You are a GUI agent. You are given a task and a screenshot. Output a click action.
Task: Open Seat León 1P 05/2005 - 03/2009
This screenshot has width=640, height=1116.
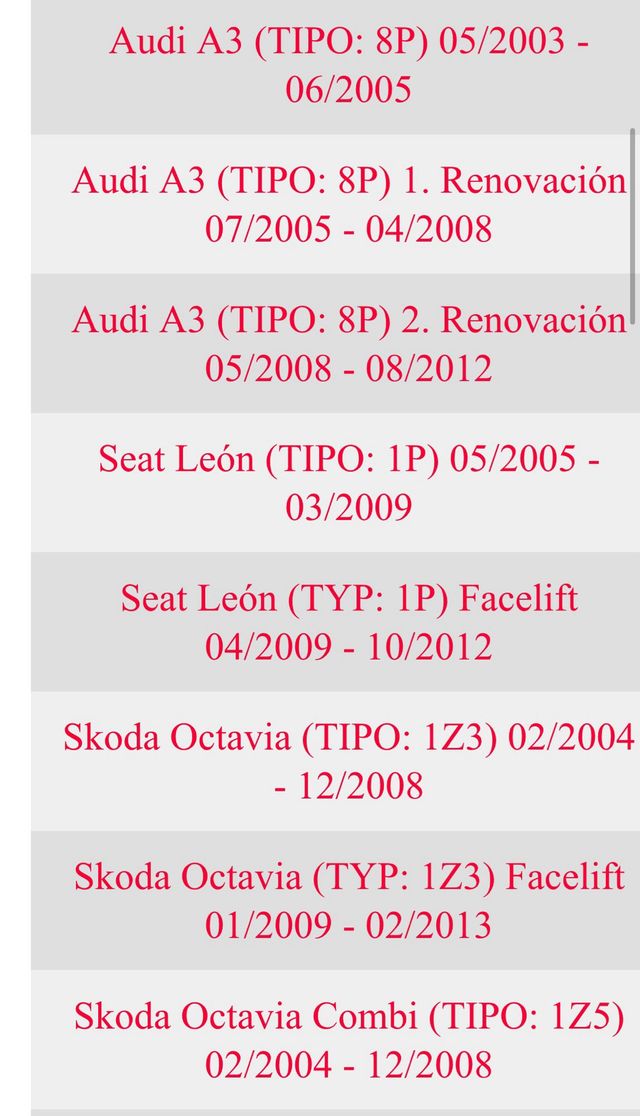click(348, 483)
